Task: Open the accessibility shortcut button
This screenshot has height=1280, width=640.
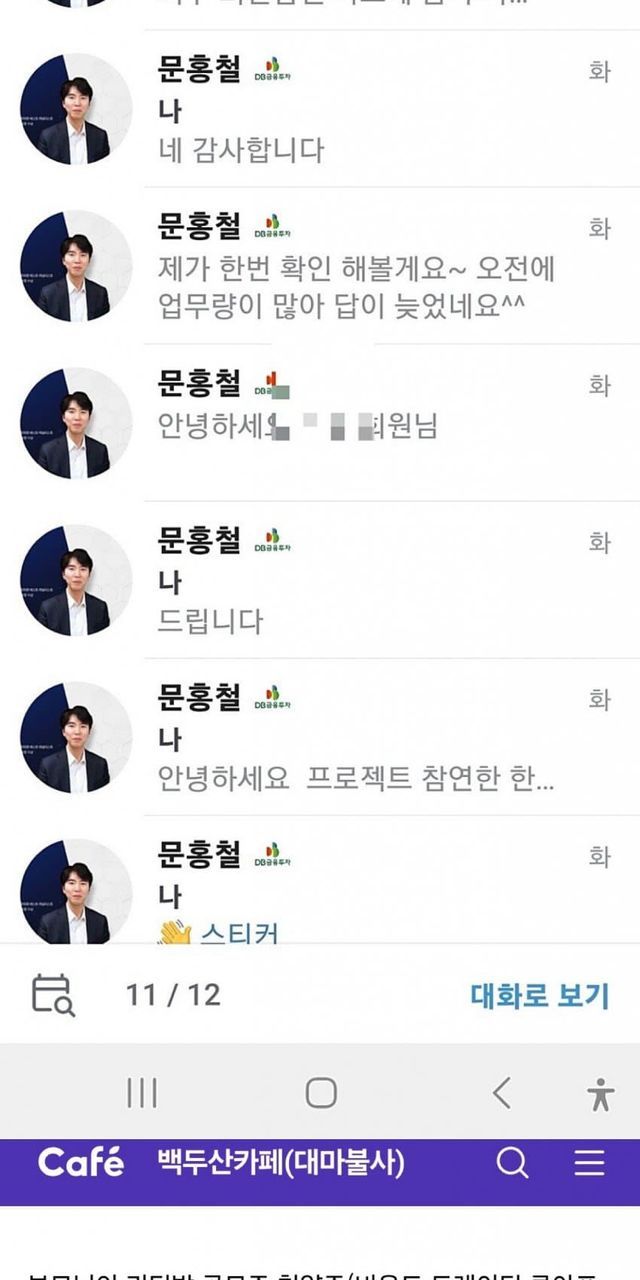Action: coord(600,1093)
